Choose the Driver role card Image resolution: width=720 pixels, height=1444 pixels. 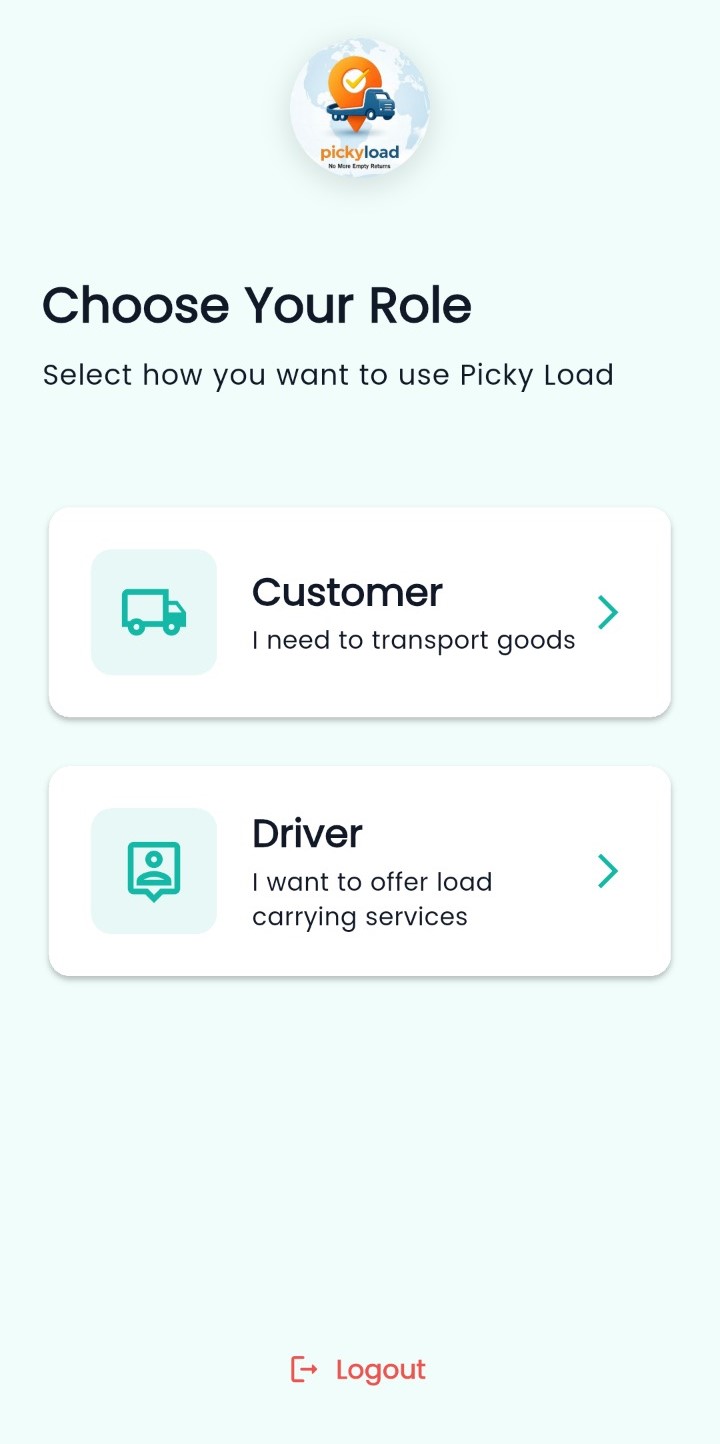coord(359,871)
